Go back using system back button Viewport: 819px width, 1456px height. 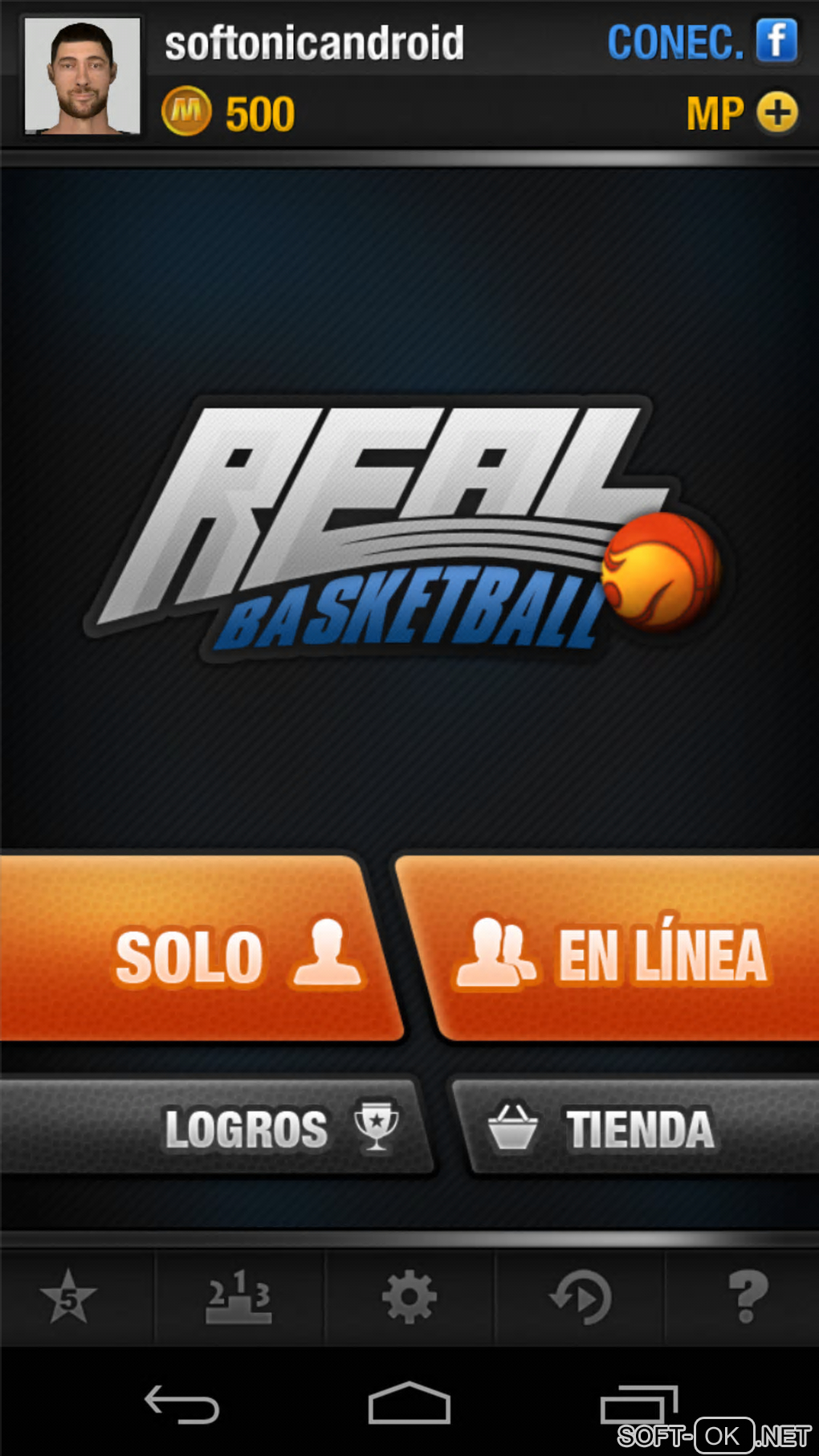click(181, 1405)
